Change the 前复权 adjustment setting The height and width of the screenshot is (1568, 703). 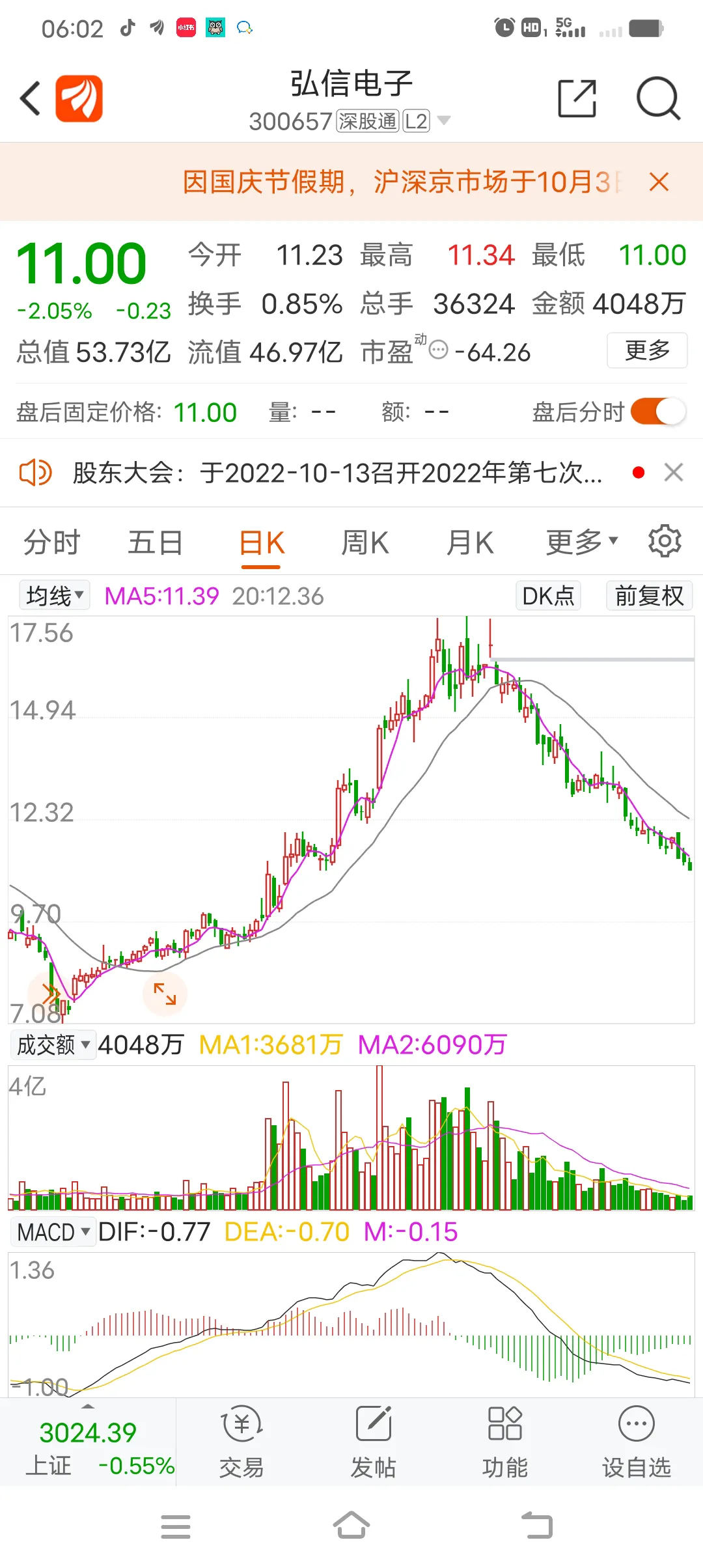click(x=649, y=596)
